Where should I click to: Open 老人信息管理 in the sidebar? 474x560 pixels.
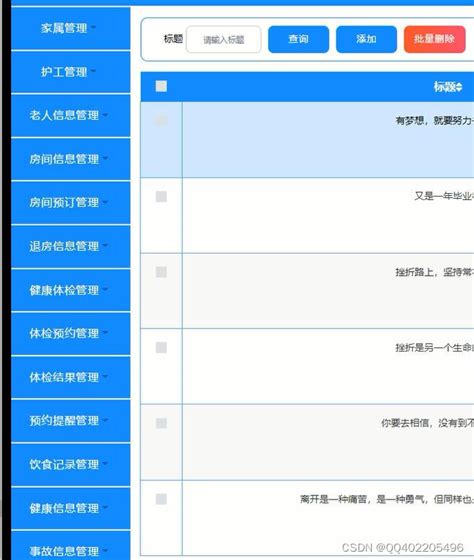71,115
